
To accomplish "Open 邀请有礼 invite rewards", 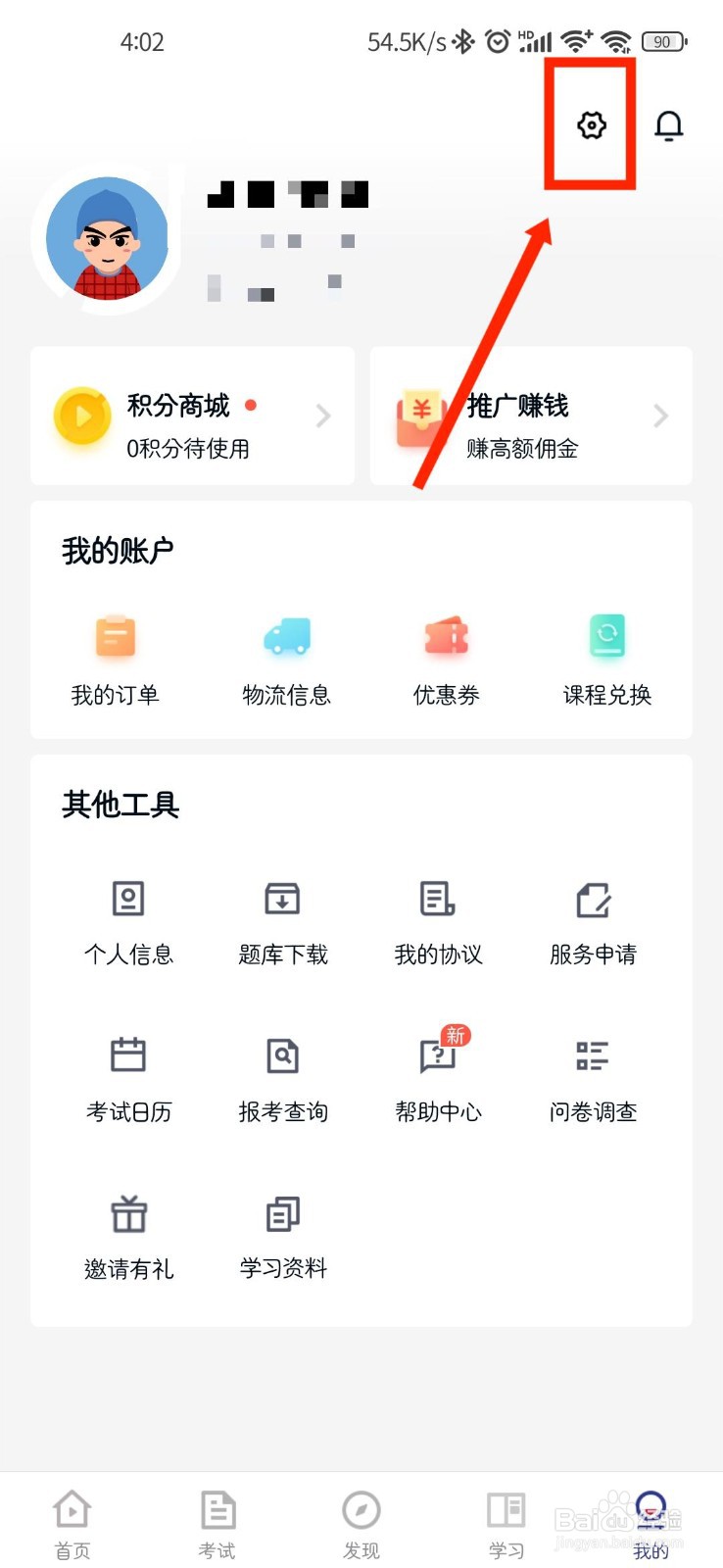I will pyautogui.click(x=128, y=1235).
